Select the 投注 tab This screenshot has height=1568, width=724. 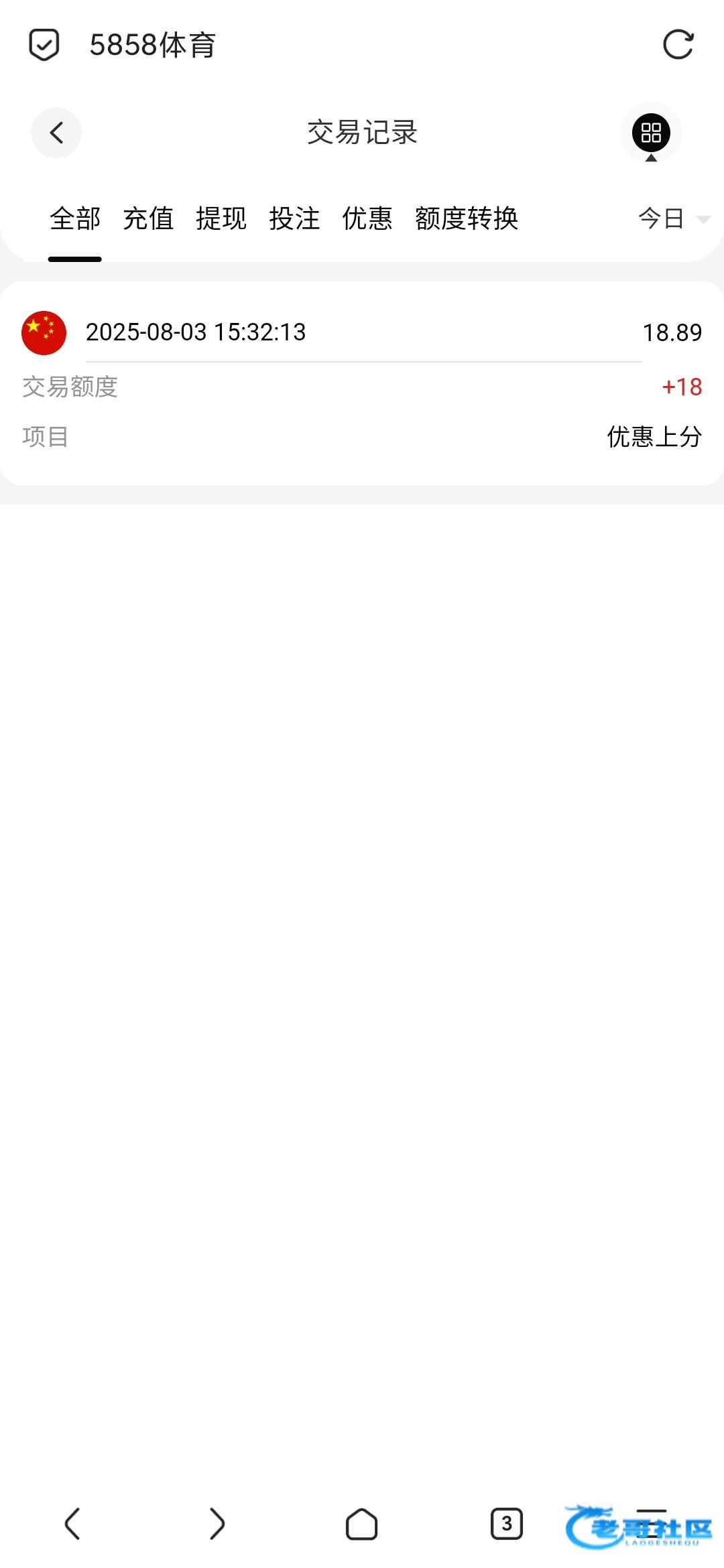294,218
